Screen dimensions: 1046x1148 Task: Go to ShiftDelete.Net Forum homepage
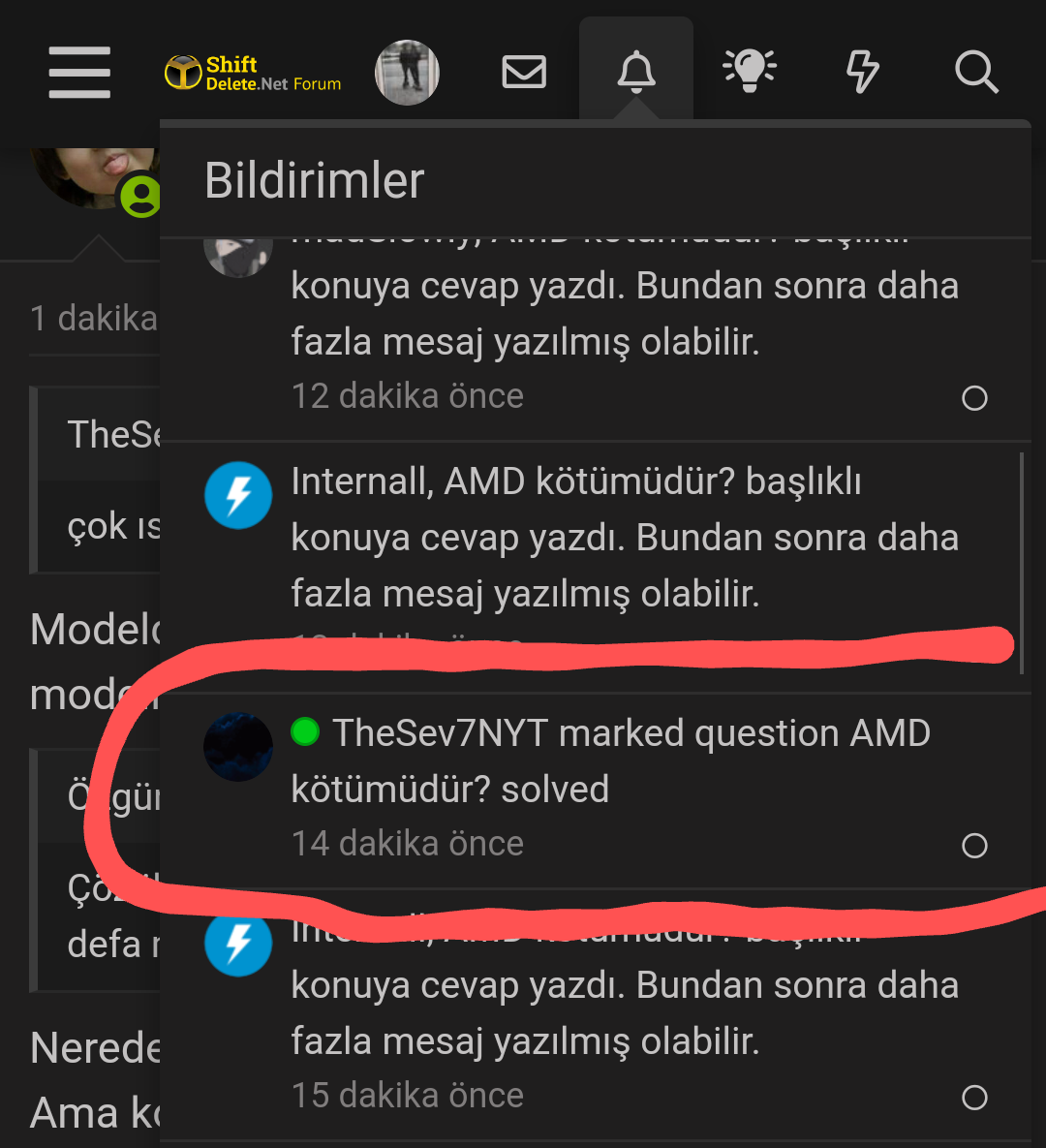(254, 73)
